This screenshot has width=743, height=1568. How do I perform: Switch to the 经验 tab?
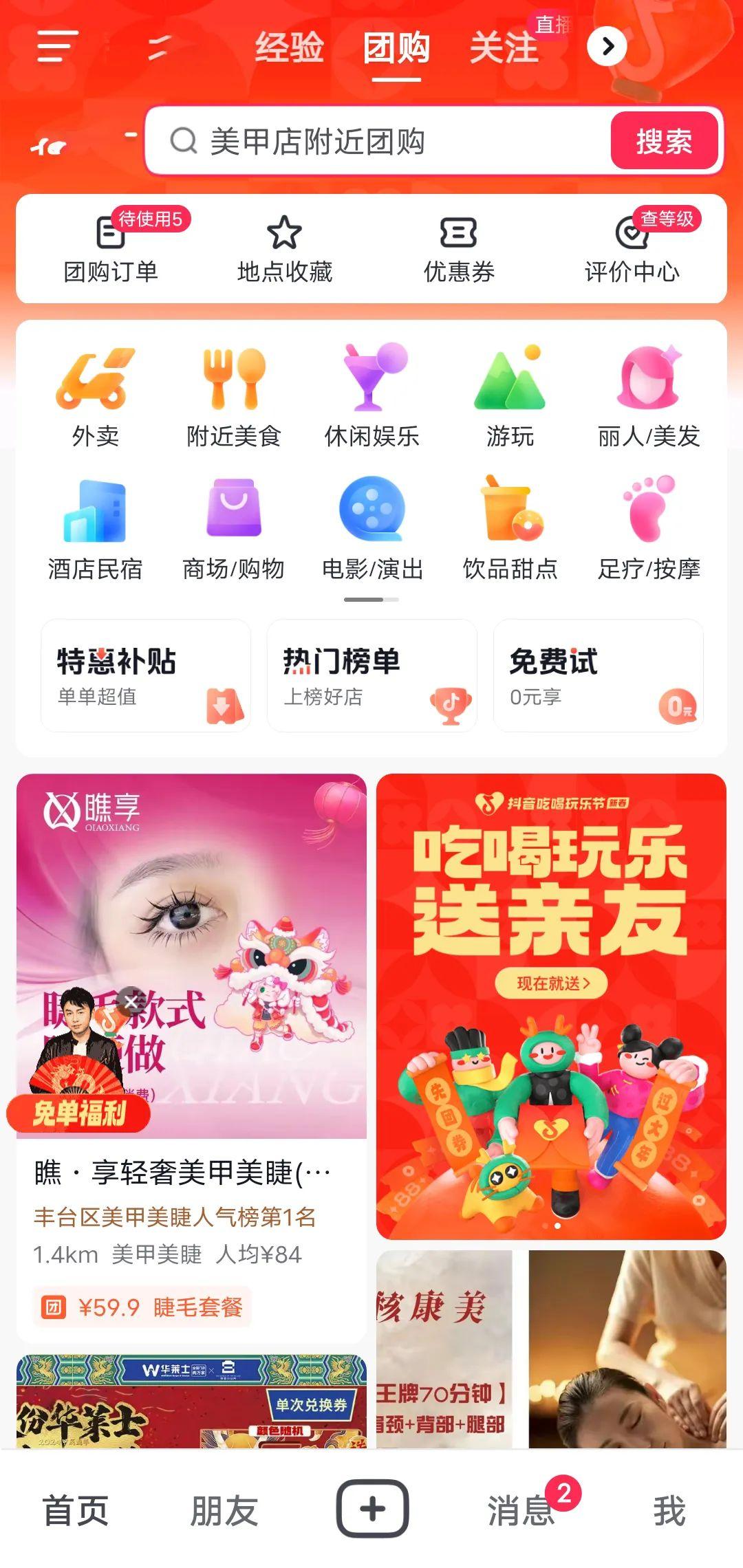coord(289,48)
